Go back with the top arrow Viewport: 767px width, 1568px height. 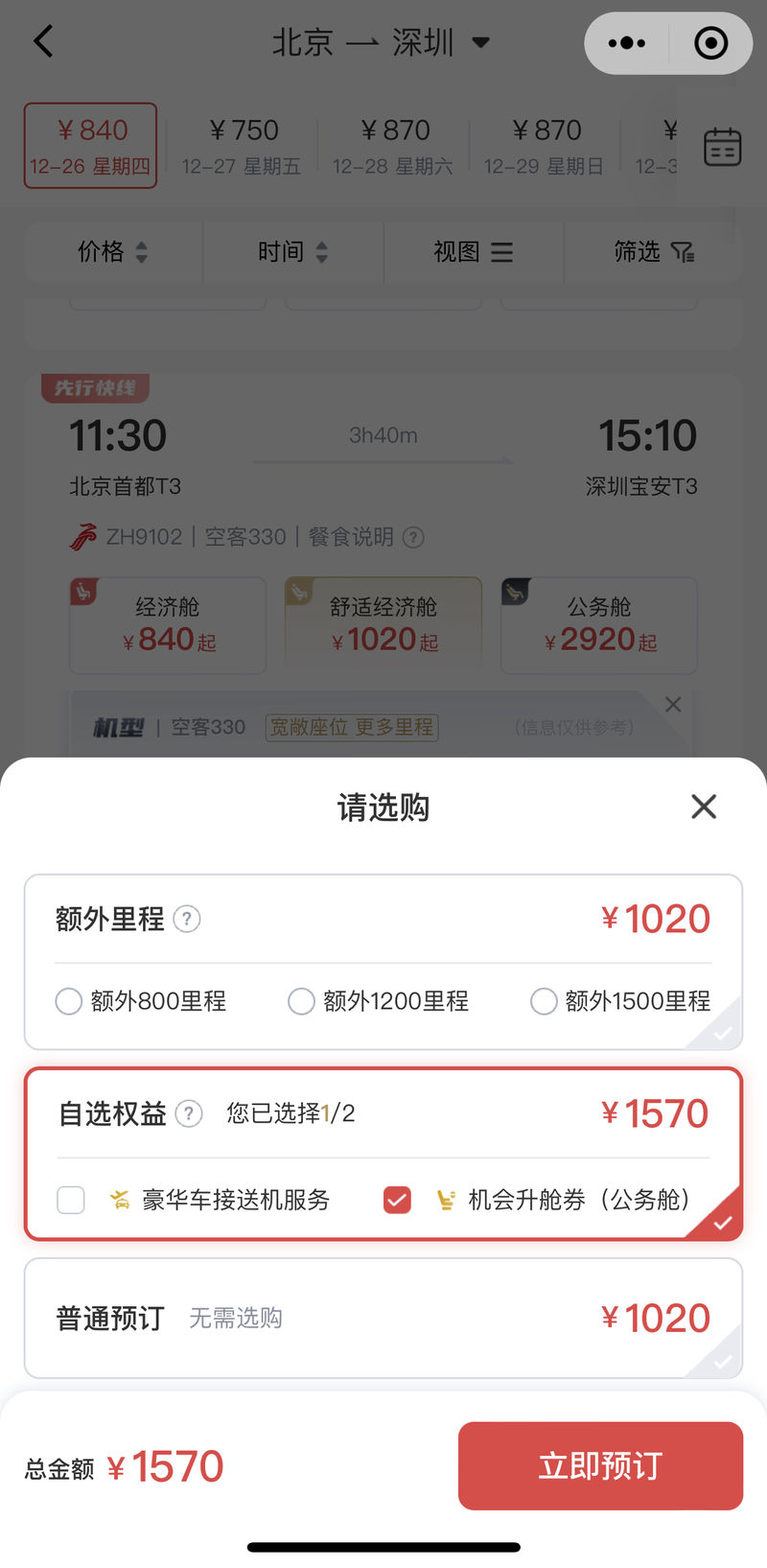click(44, 42)
